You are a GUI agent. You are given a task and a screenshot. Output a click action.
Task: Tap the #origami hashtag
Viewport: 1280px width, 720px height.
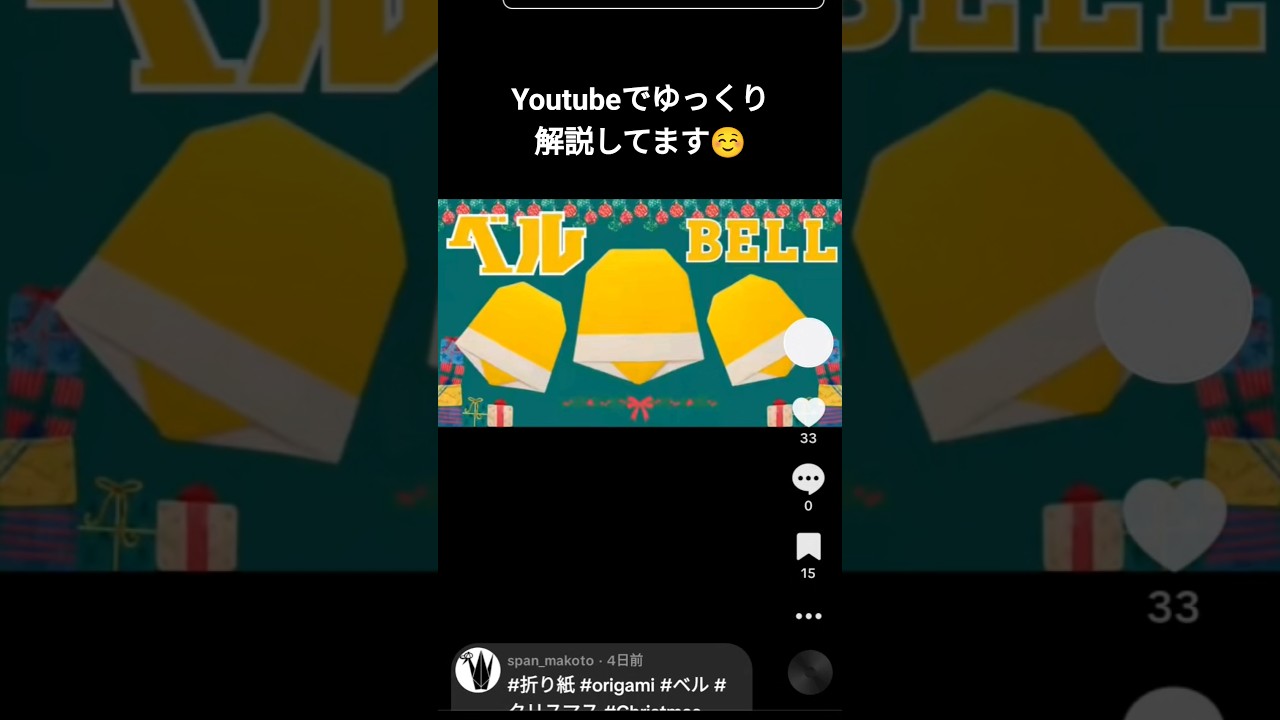[x=617, y=685]
